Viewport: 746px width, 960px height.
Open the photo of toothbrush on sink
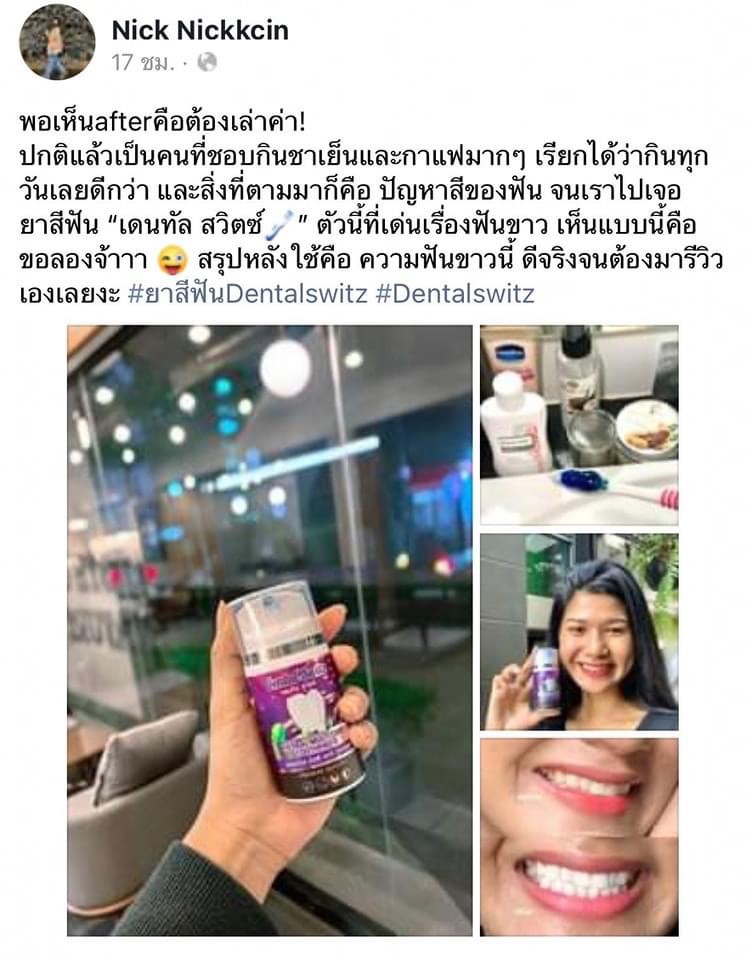578,424
